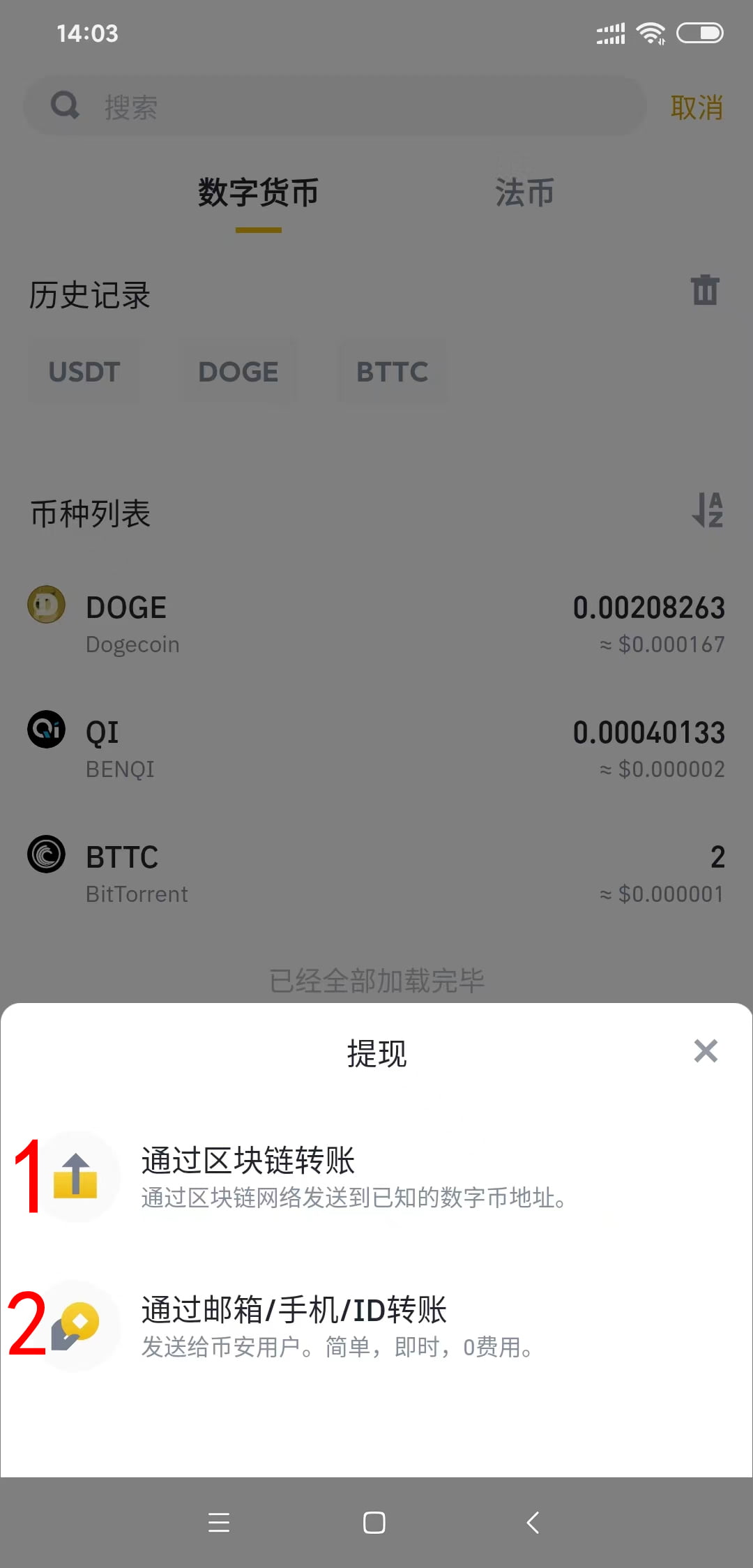Open the BitTorrent coin row
The image size is (753, 1568).
pos(376,874)
